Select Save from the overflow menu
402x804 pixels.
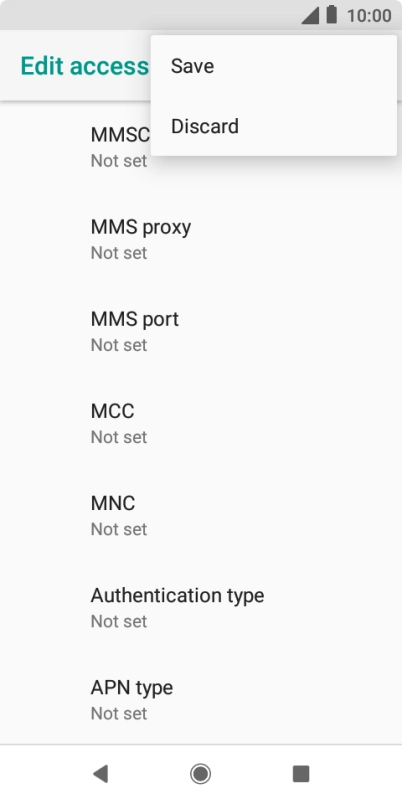274,66
